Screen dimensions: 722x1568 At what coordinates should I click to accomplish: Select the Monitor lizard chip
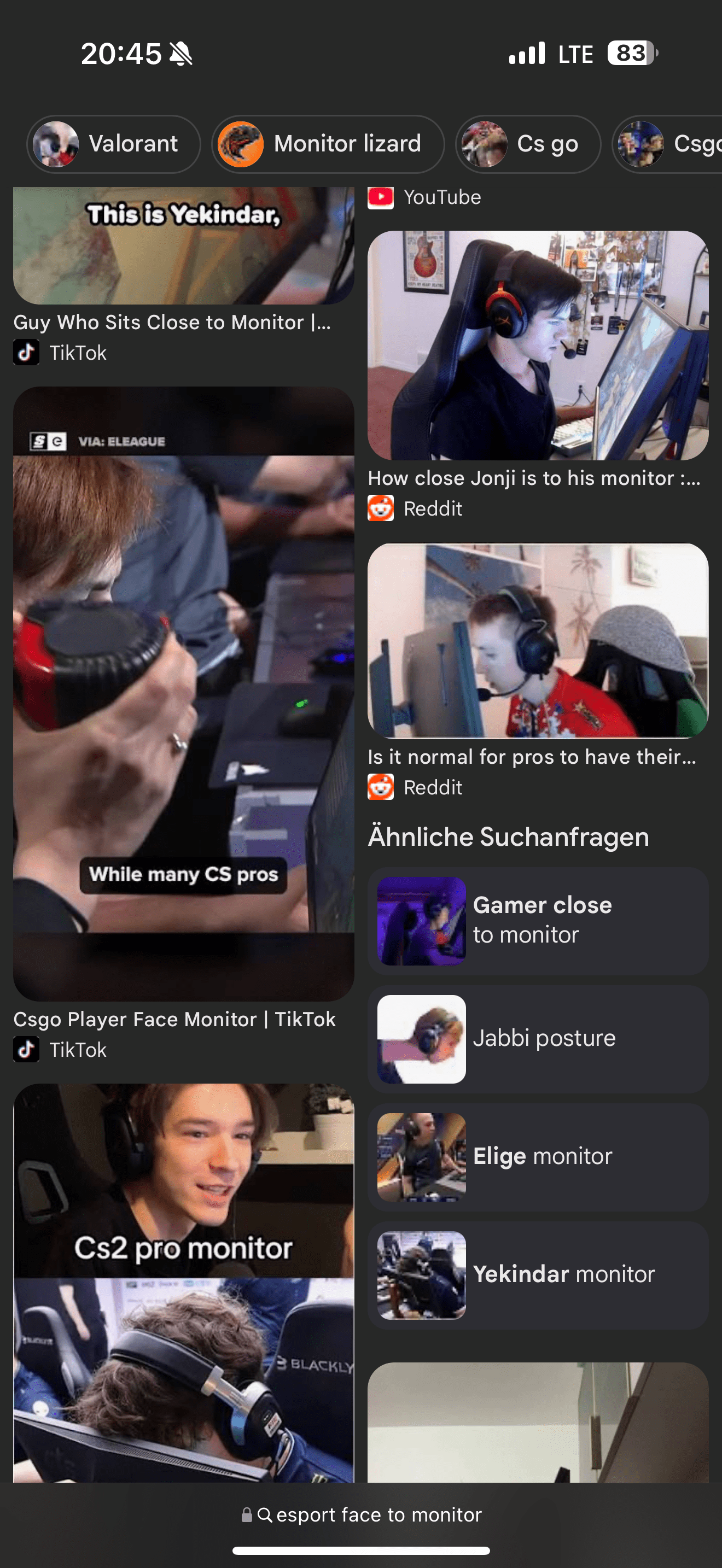(x=328, y=144)
